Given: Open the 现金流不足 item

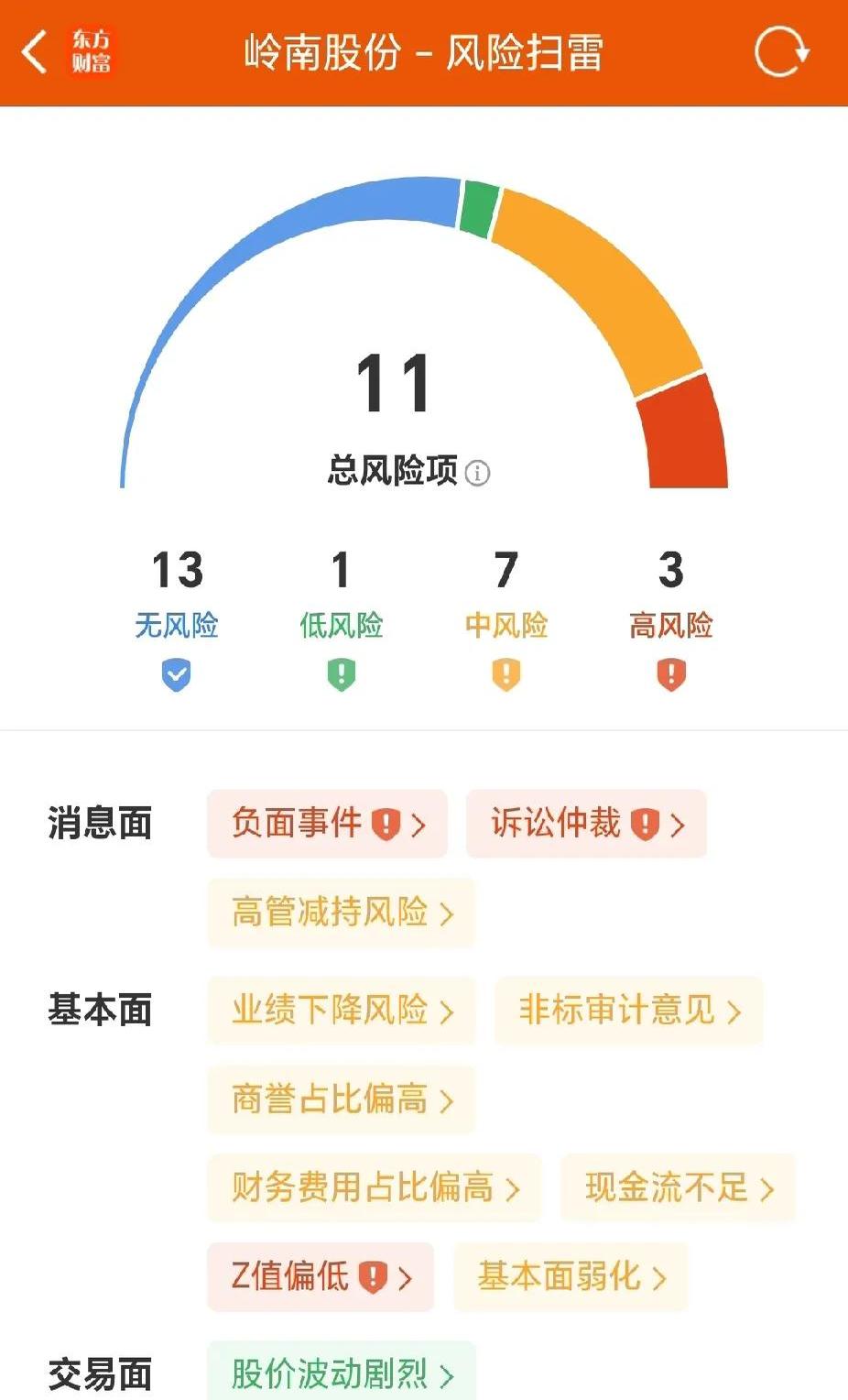Looking at the screenshot, I should [x=677, y=1187].
